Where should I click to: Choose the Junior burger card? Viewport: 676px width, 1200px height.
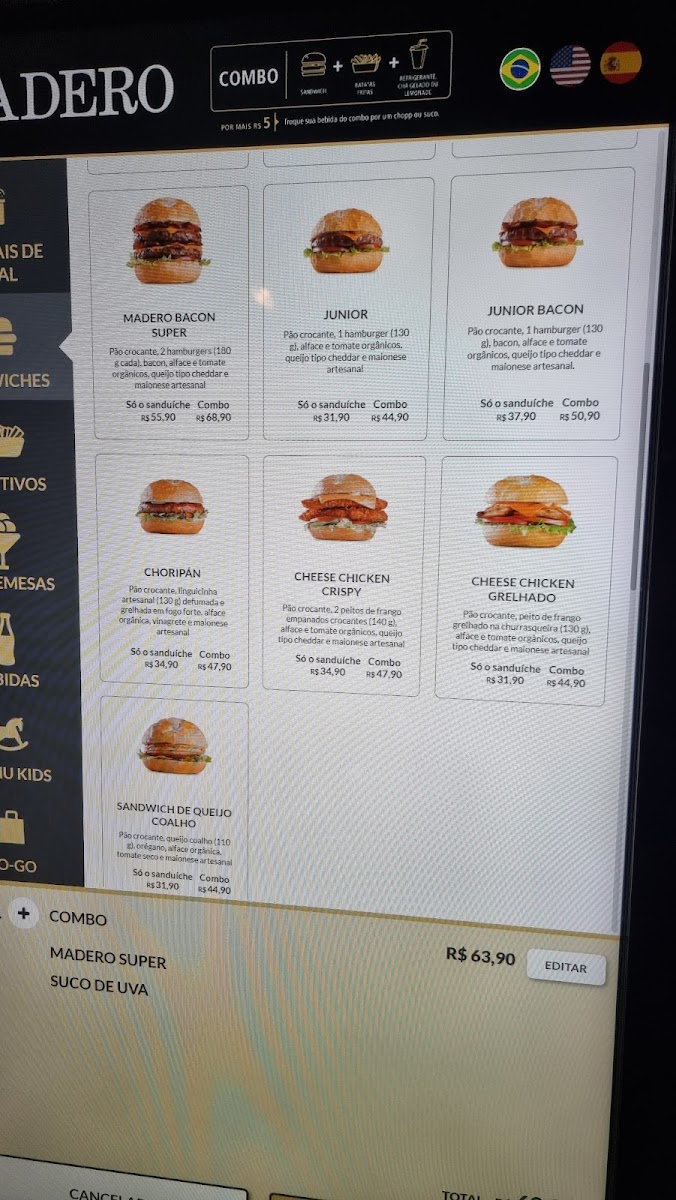point(347,310)
